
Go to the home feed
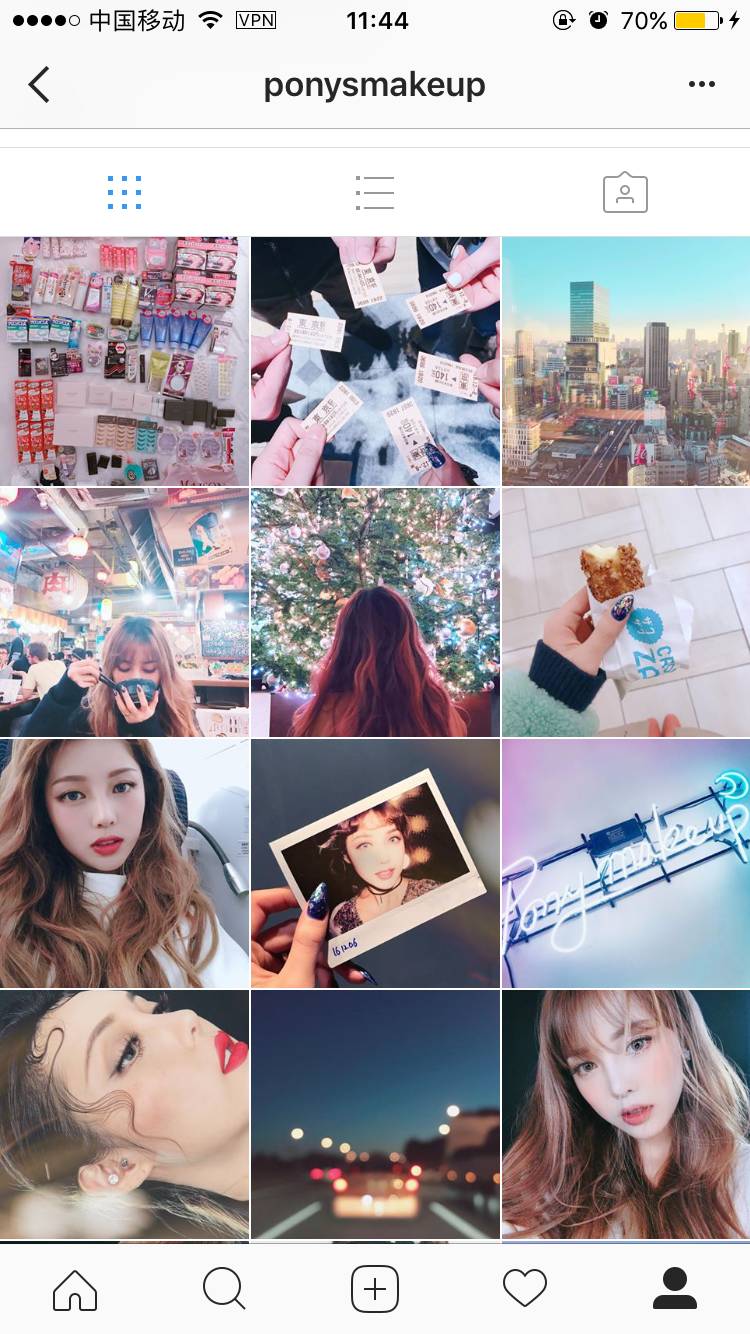click(75, 1289)
